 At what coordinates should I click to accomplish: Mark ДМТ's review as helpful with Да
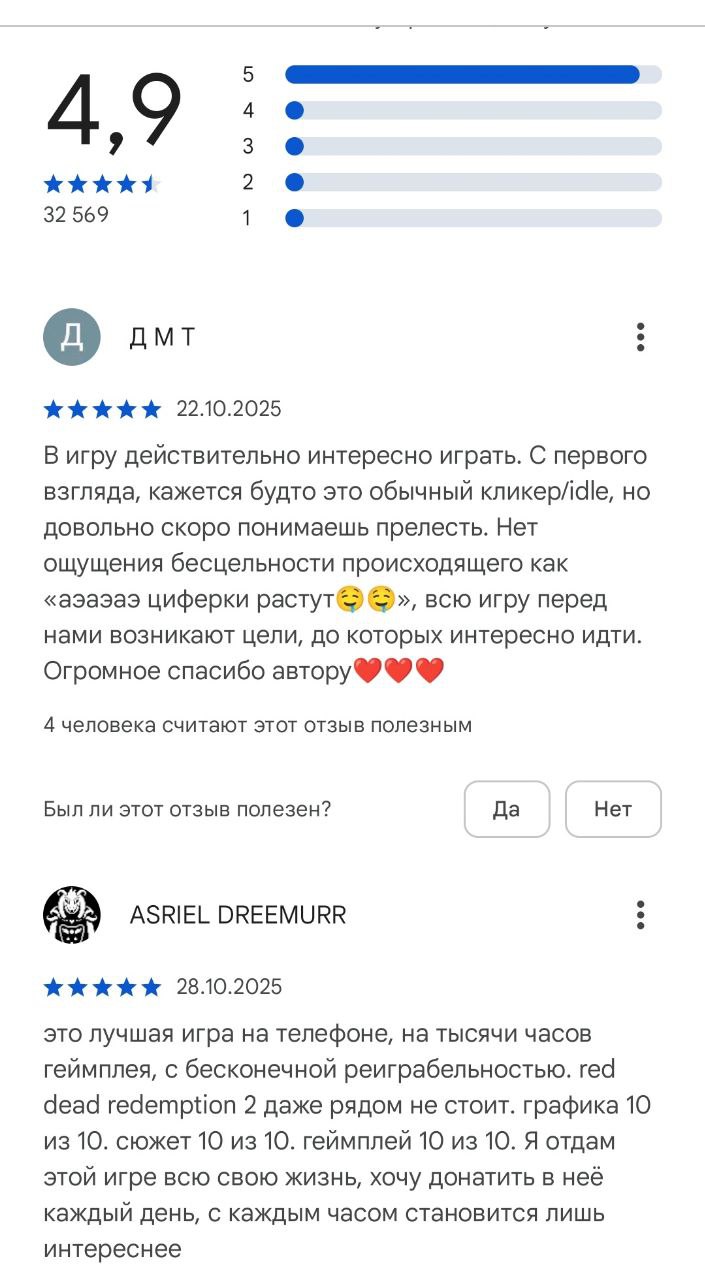(x=507, y=809)
